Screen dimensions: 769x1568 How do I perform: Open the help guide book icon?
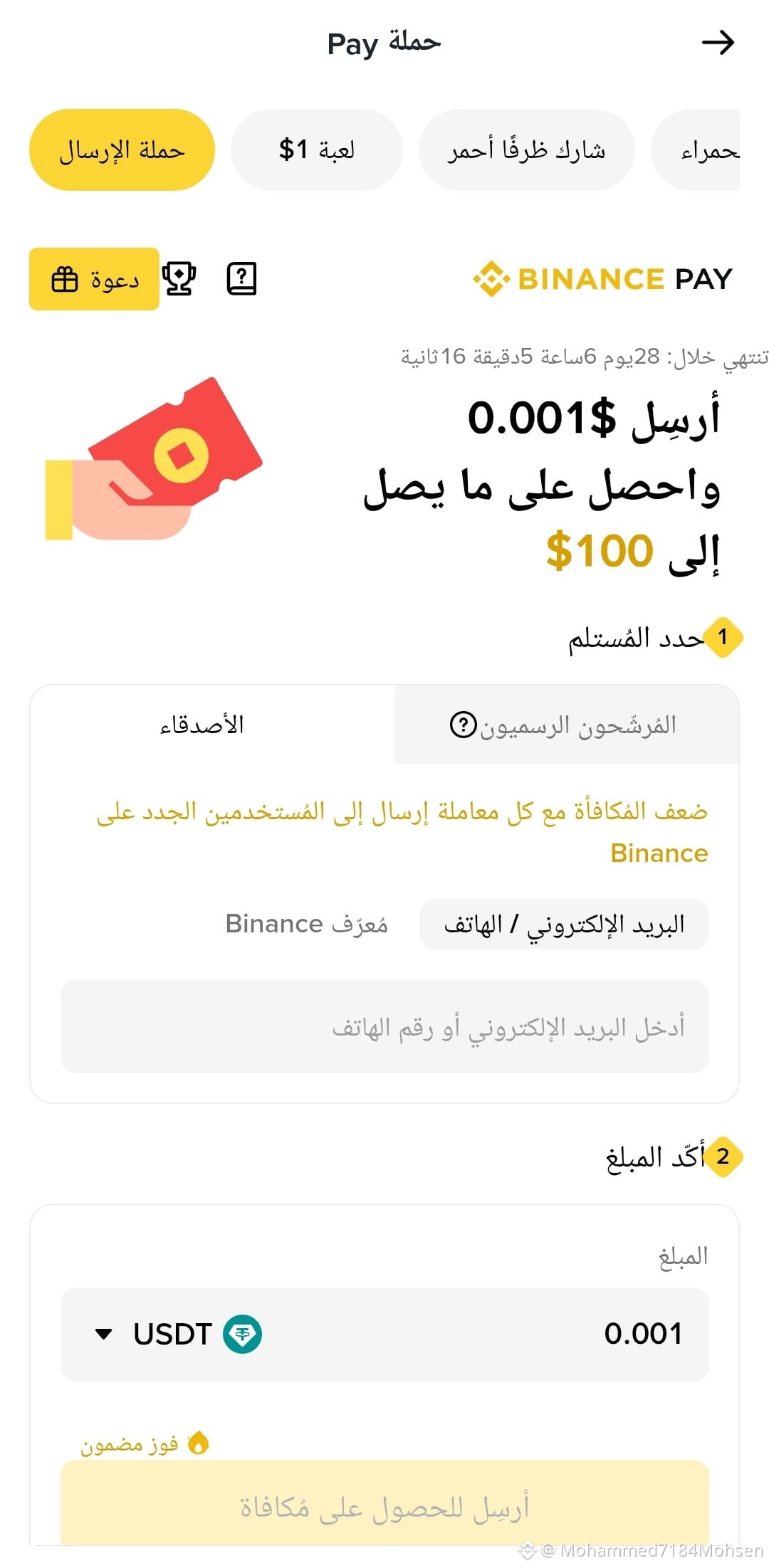click(241, 279)
